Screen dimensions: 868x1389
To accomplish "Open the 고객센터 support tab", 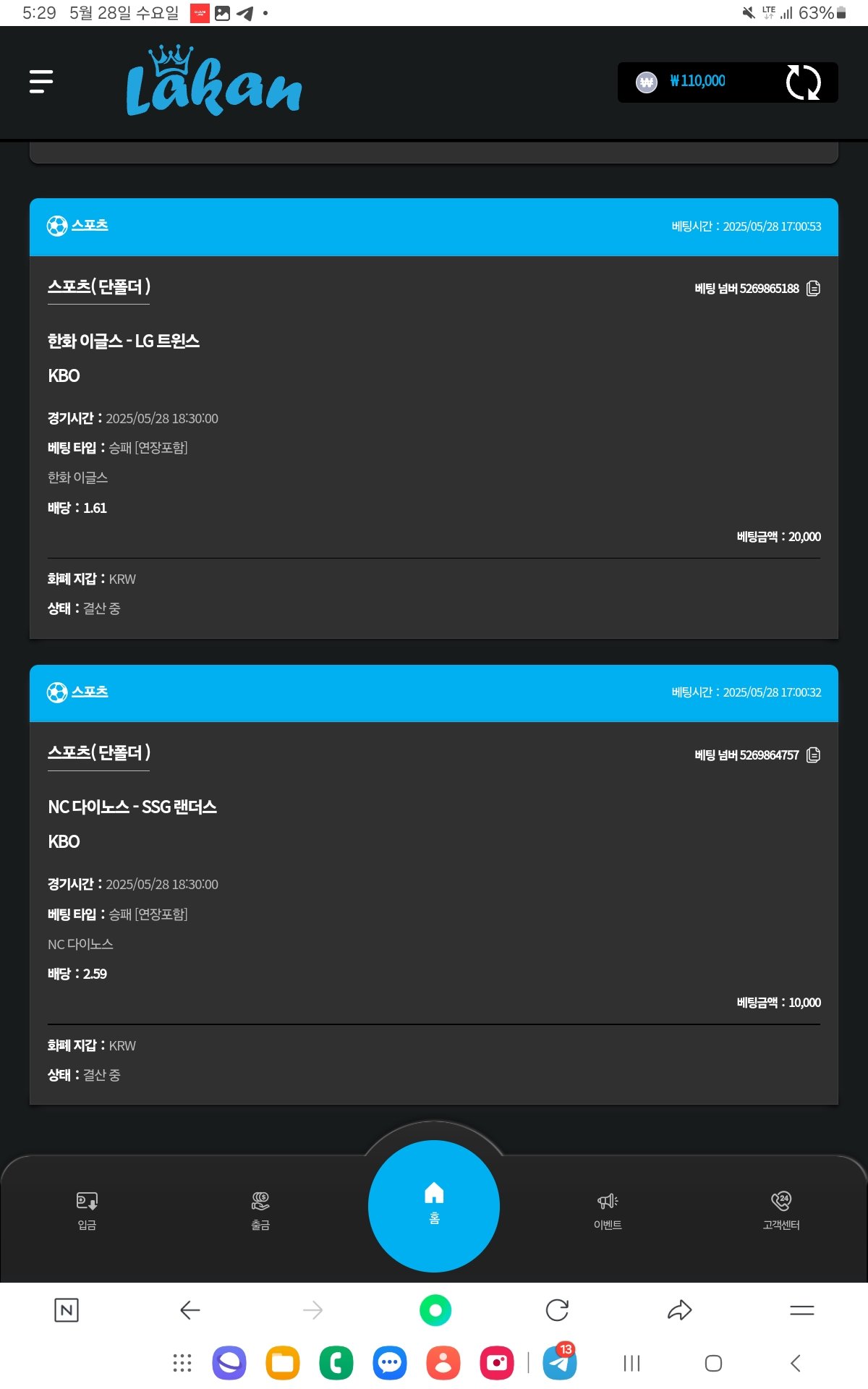I will (x=781, y=1210).
